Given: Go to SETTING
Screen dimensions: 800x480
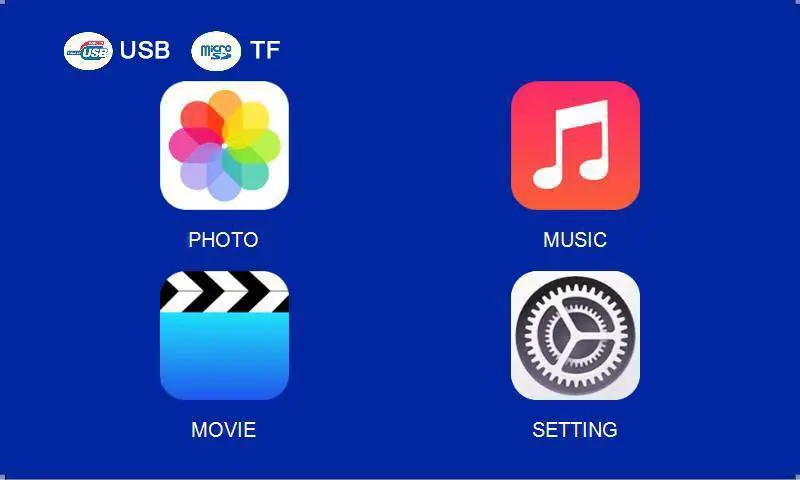Looking at the screenshot, I should (x=575, y=336).
